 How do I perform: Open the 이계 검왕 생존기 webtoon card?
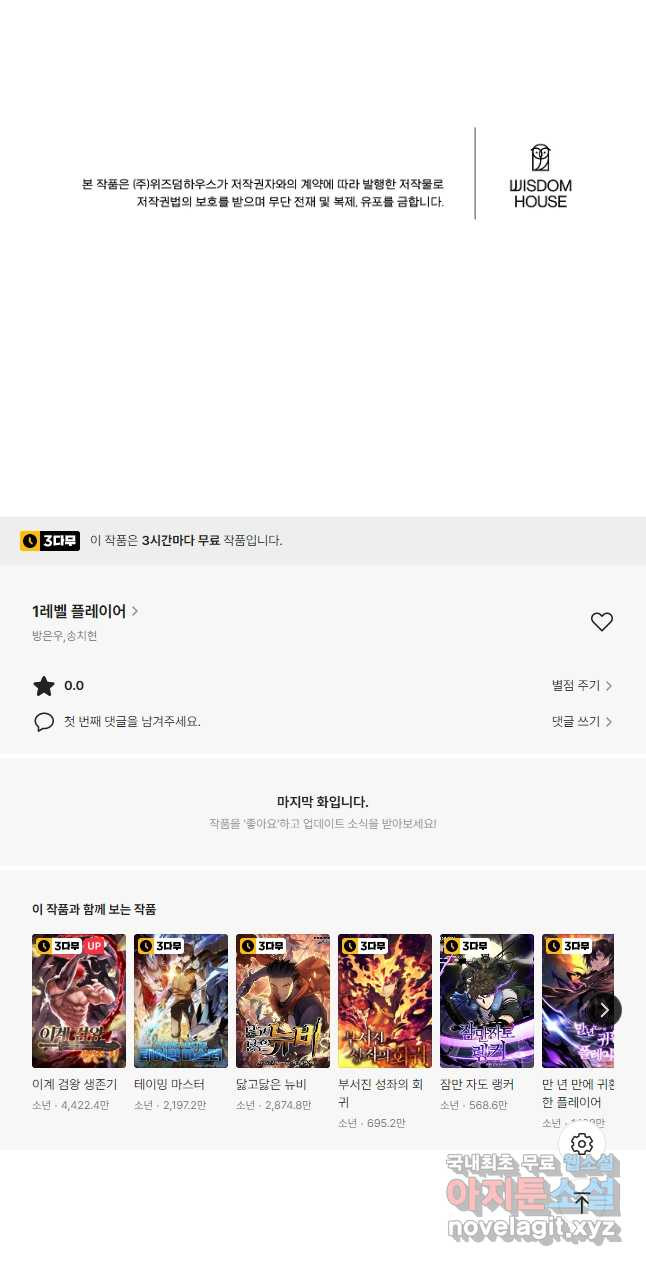[x=79, y=1001]
